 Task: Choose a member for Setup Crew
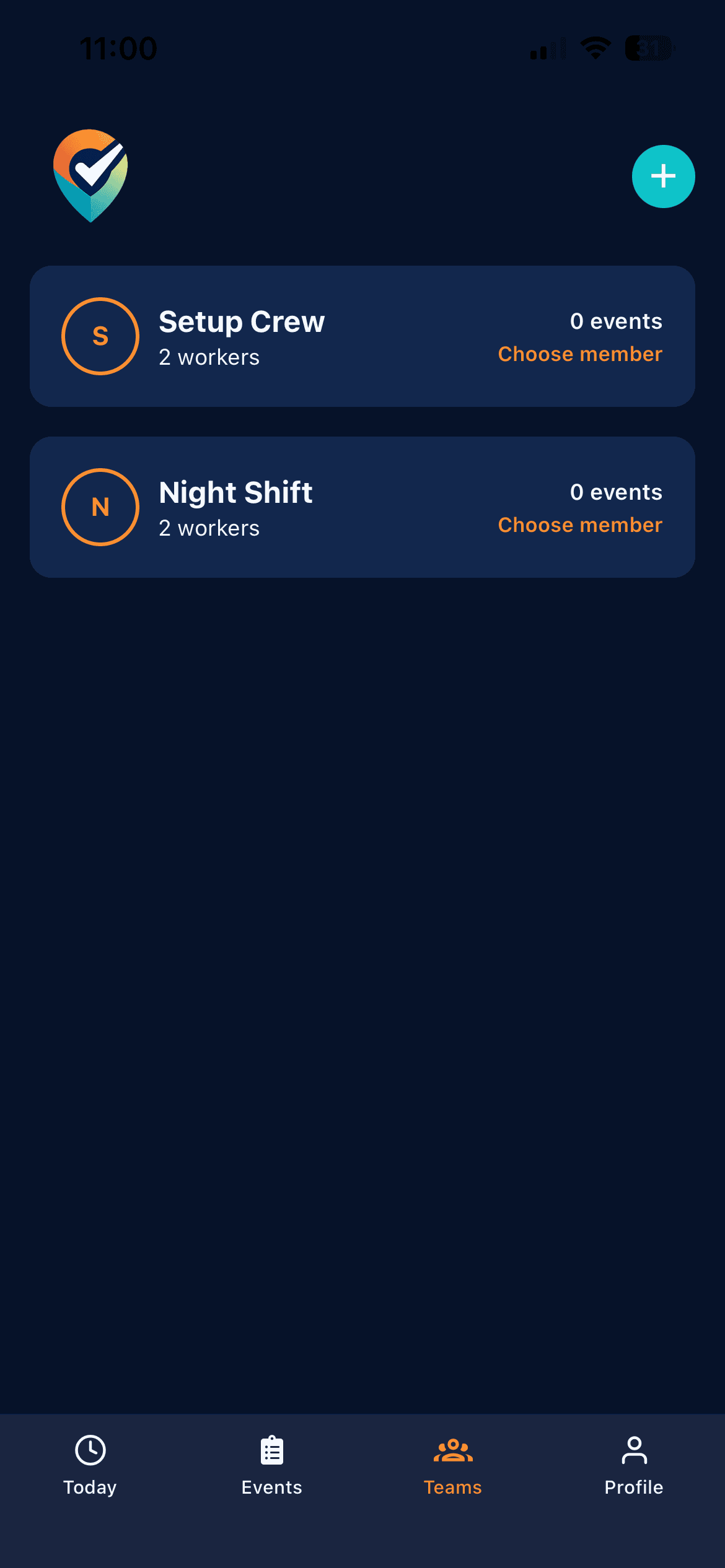(x=579, y=354)
